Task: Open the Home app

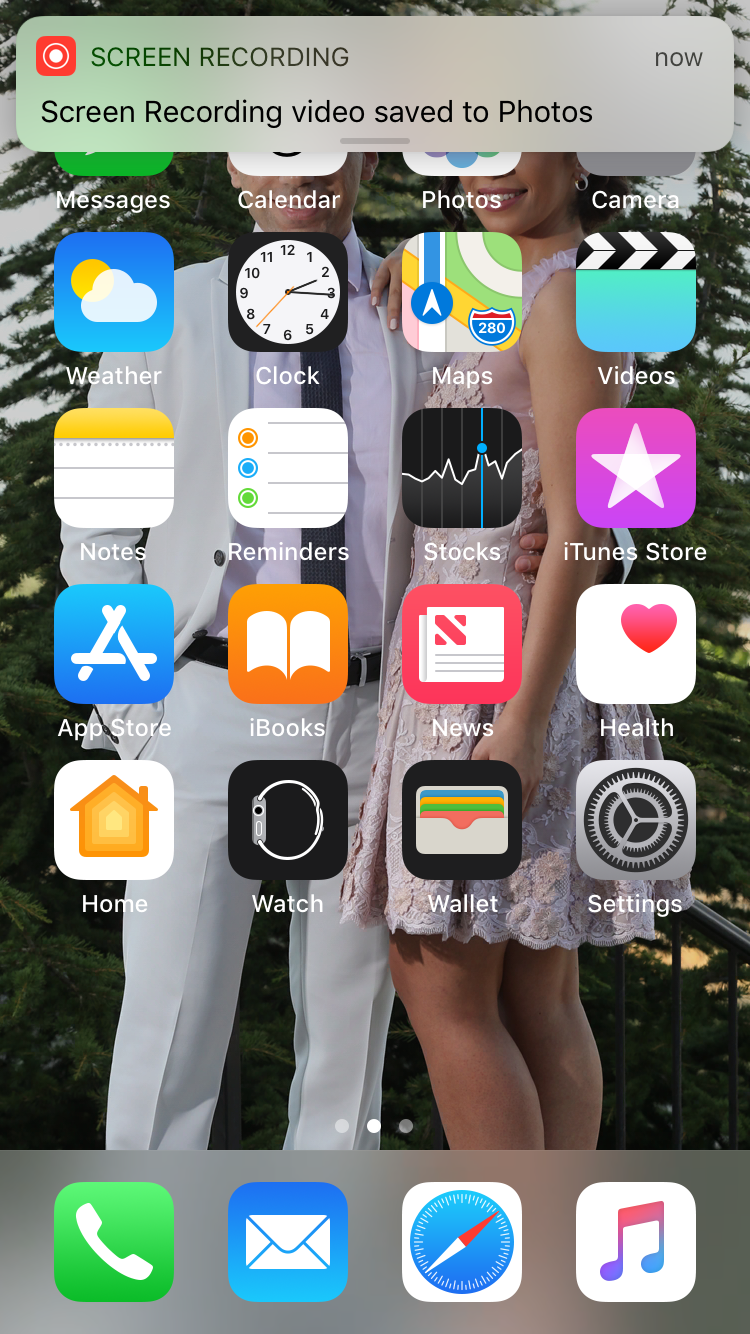Action: click(x=114, y=820)
